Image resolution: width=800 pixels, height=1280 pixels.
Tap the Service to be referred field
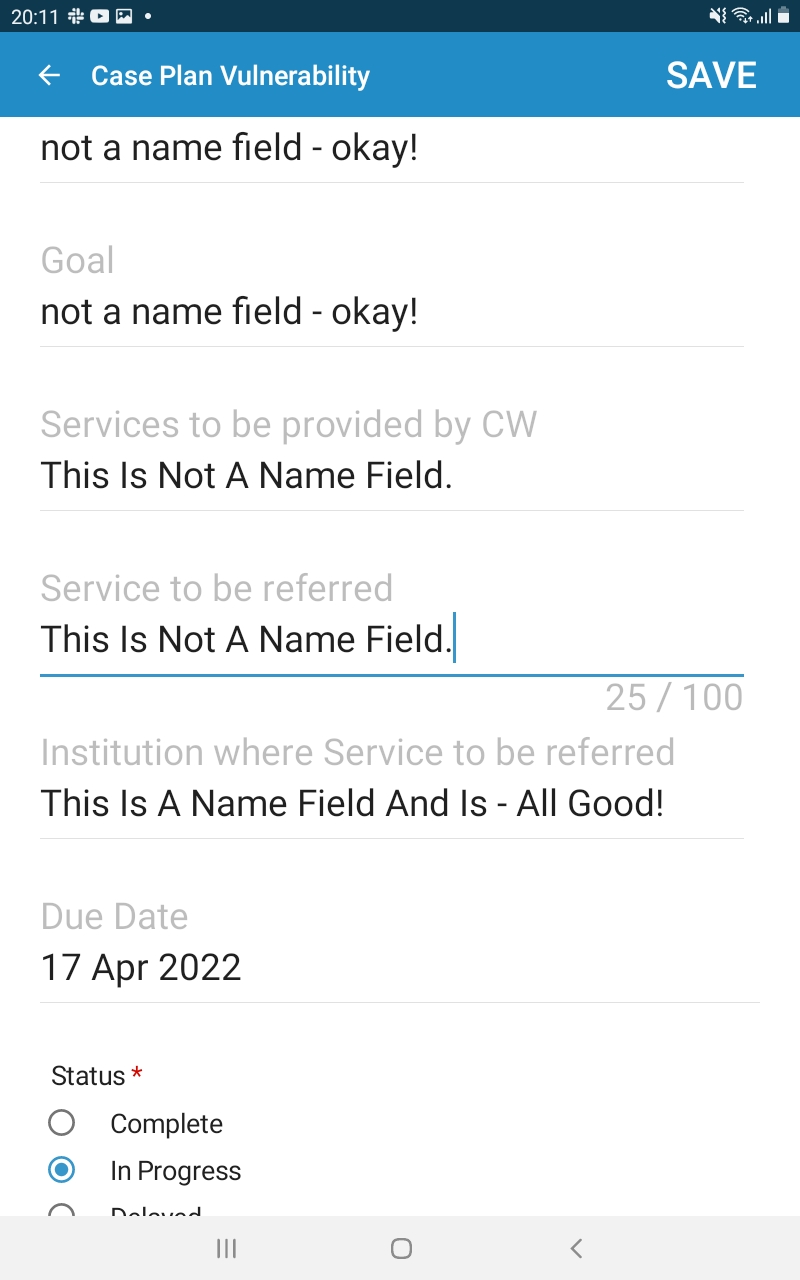click(x=247, y=639)
